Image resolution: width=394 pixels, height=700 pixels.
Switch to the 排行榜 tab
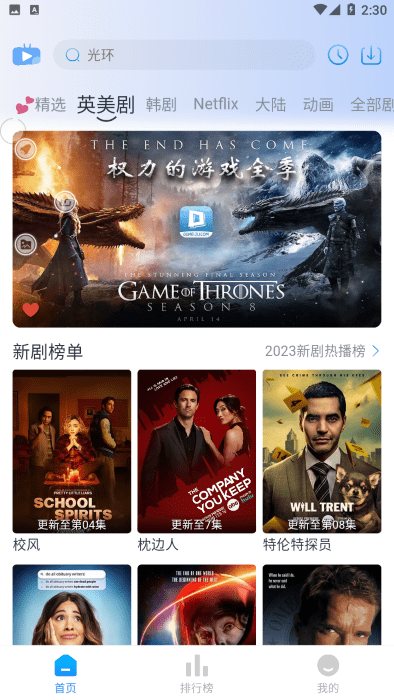pyautogui.click(x=197, y=674)
